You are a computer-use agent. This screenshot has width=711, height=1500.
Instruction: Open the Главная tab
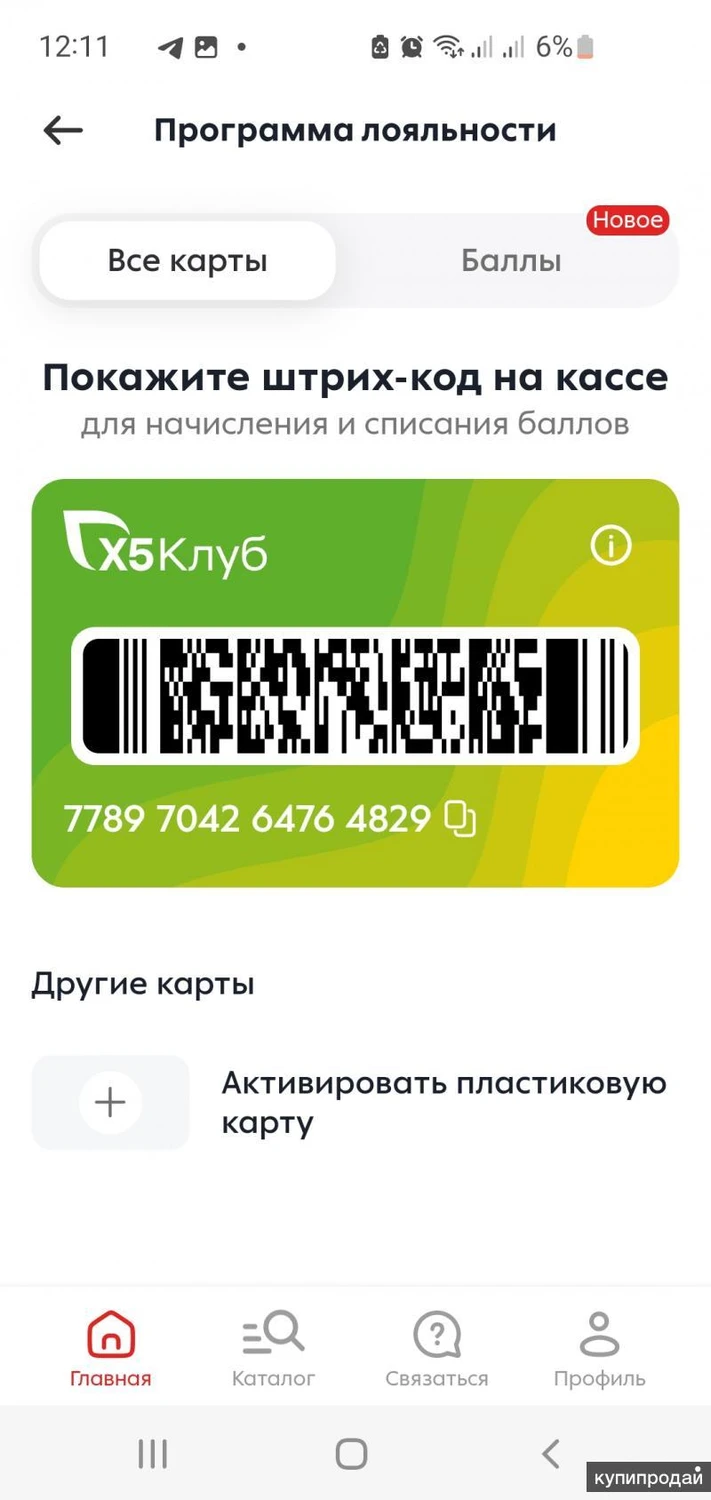pos(110,1348)
